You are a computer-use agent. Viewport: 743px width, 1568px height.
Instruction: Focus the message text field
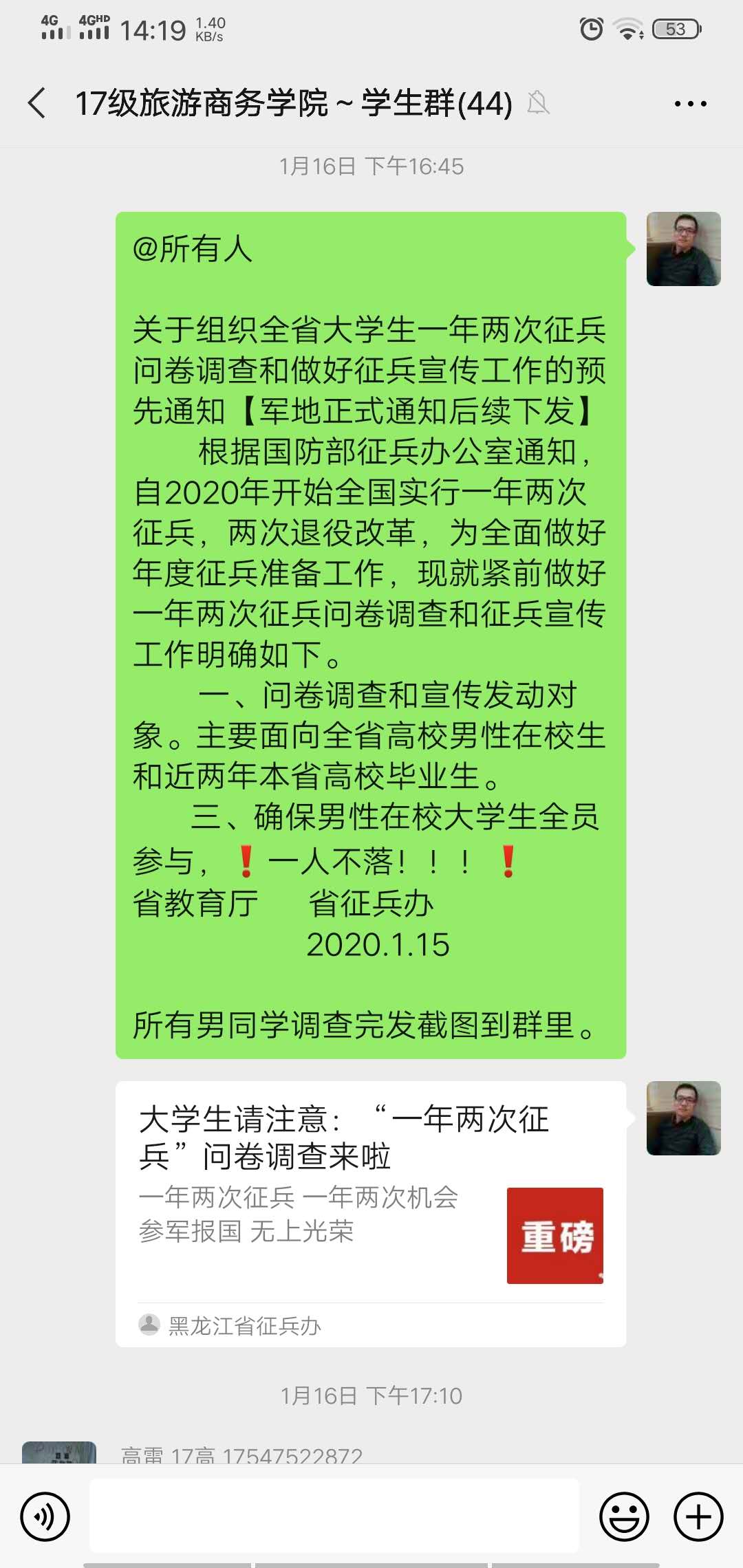(x=334, y=1516)
